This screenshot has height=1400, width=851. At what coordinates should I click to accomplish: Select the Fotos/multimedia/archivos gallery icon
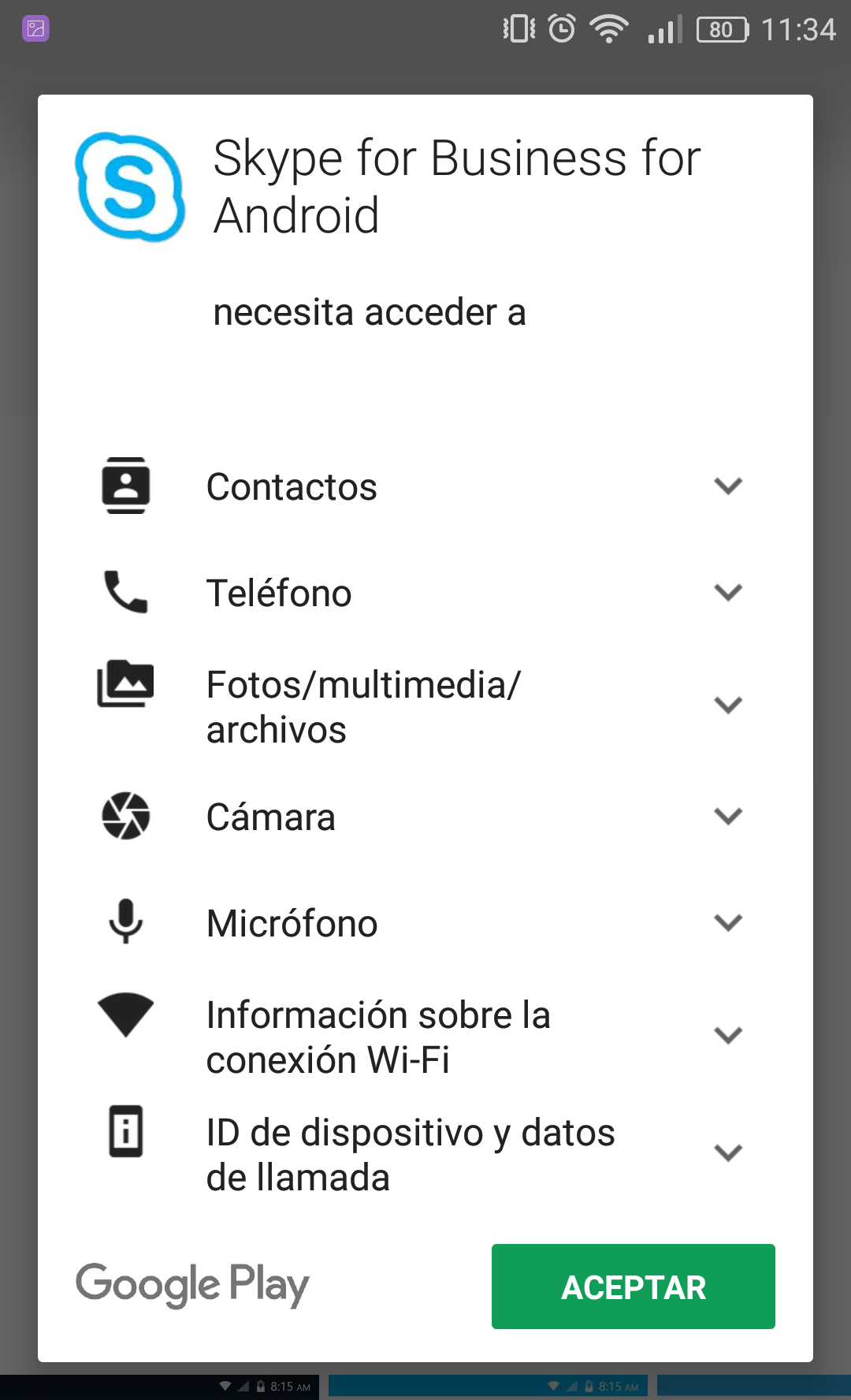coord(124,684)
